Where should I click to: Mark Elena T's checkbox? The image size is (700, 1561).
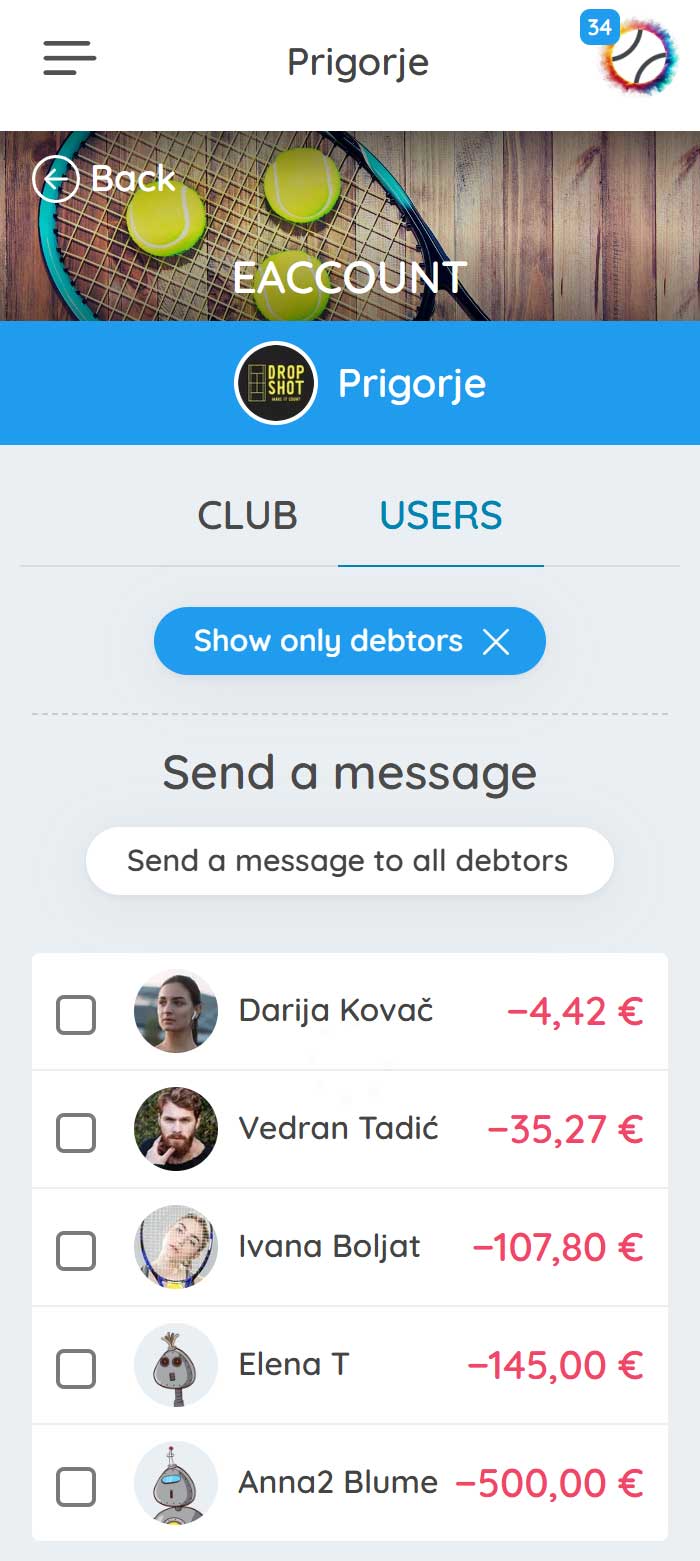[x=76, y=1369]
